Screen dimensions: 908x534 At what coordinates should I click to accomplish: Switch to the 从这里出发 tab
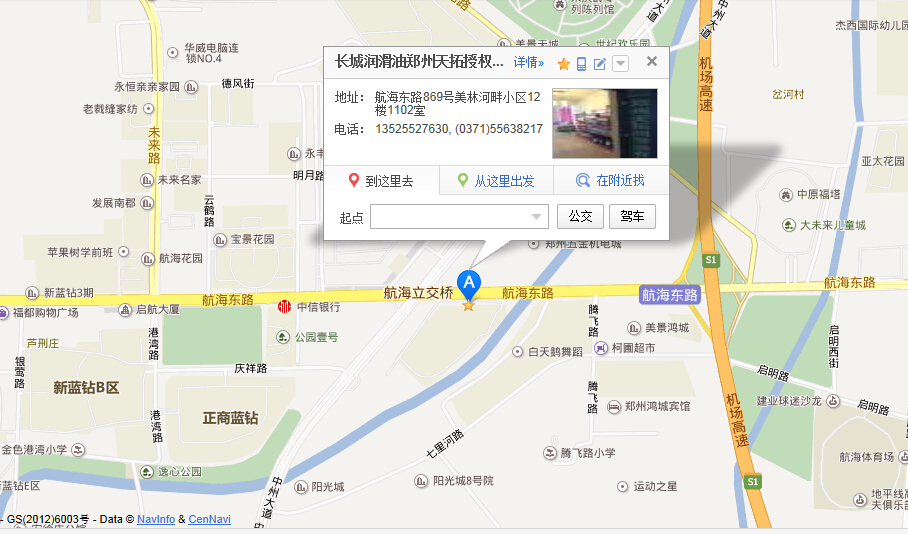pos(495,181)
